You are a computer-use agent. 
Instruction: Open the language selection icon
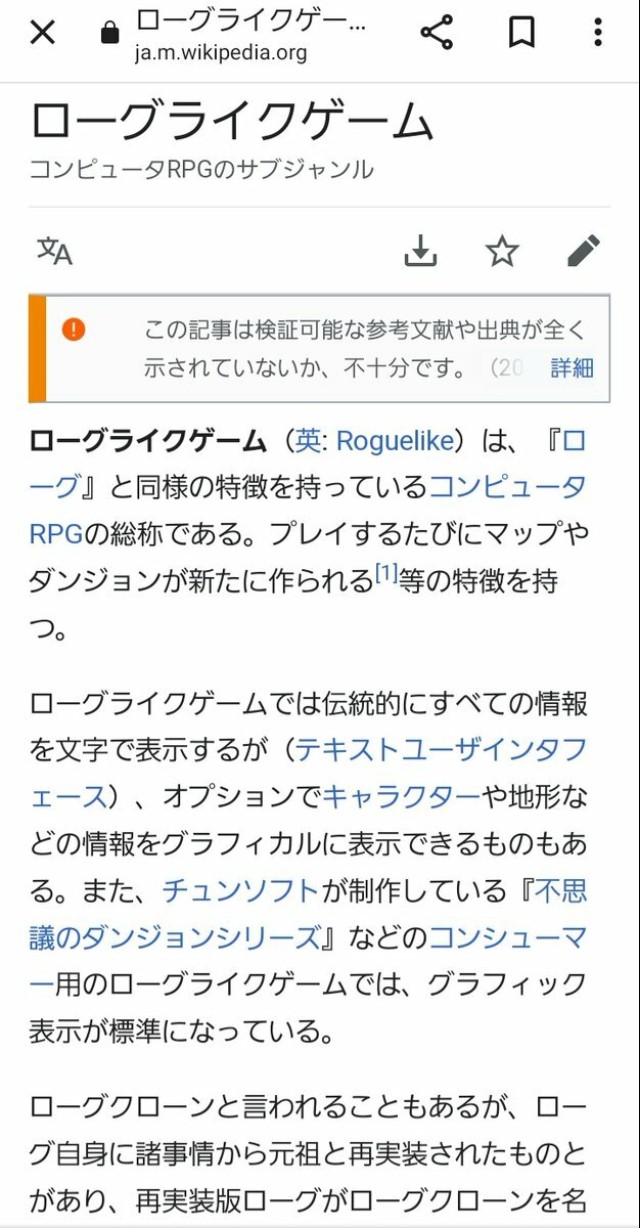click(x=55, y=251)
